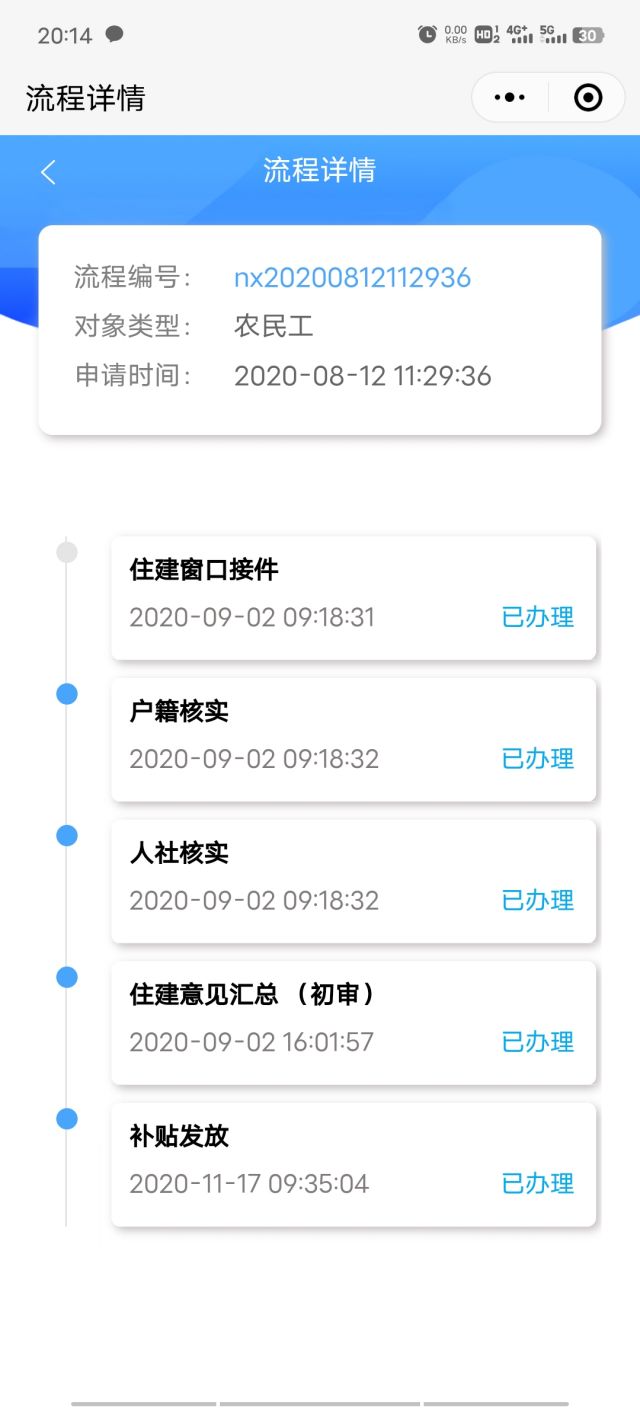Go back using the header arrow
640x1408 pixels.
coord(48,172)
